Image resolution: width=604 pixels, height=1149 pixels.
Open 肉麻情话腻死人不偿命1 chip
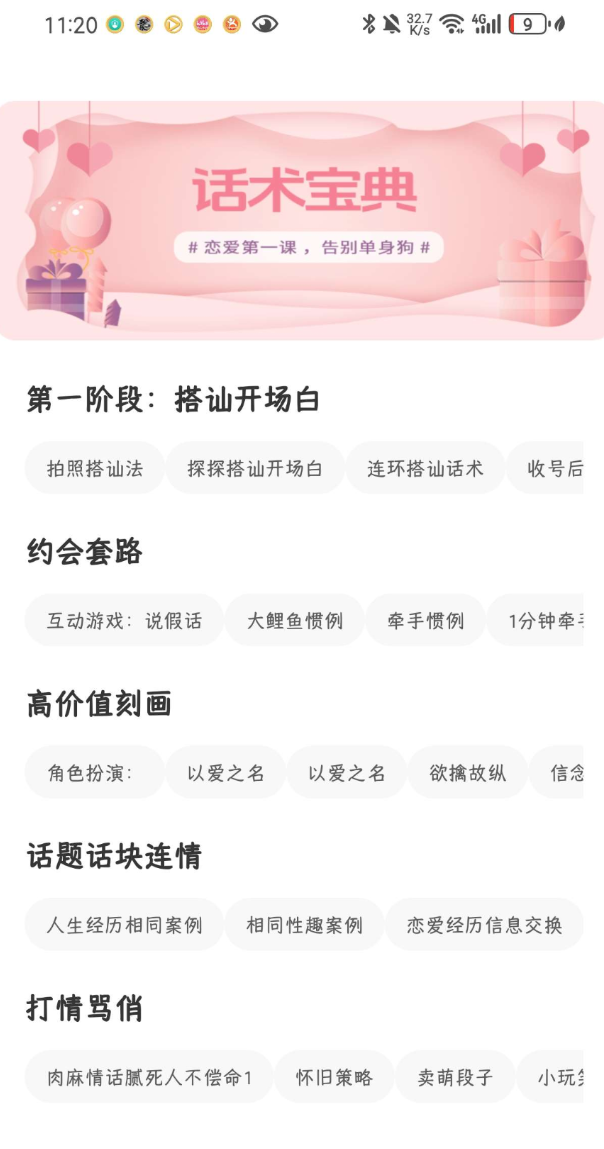click(x=149, y=1076)
